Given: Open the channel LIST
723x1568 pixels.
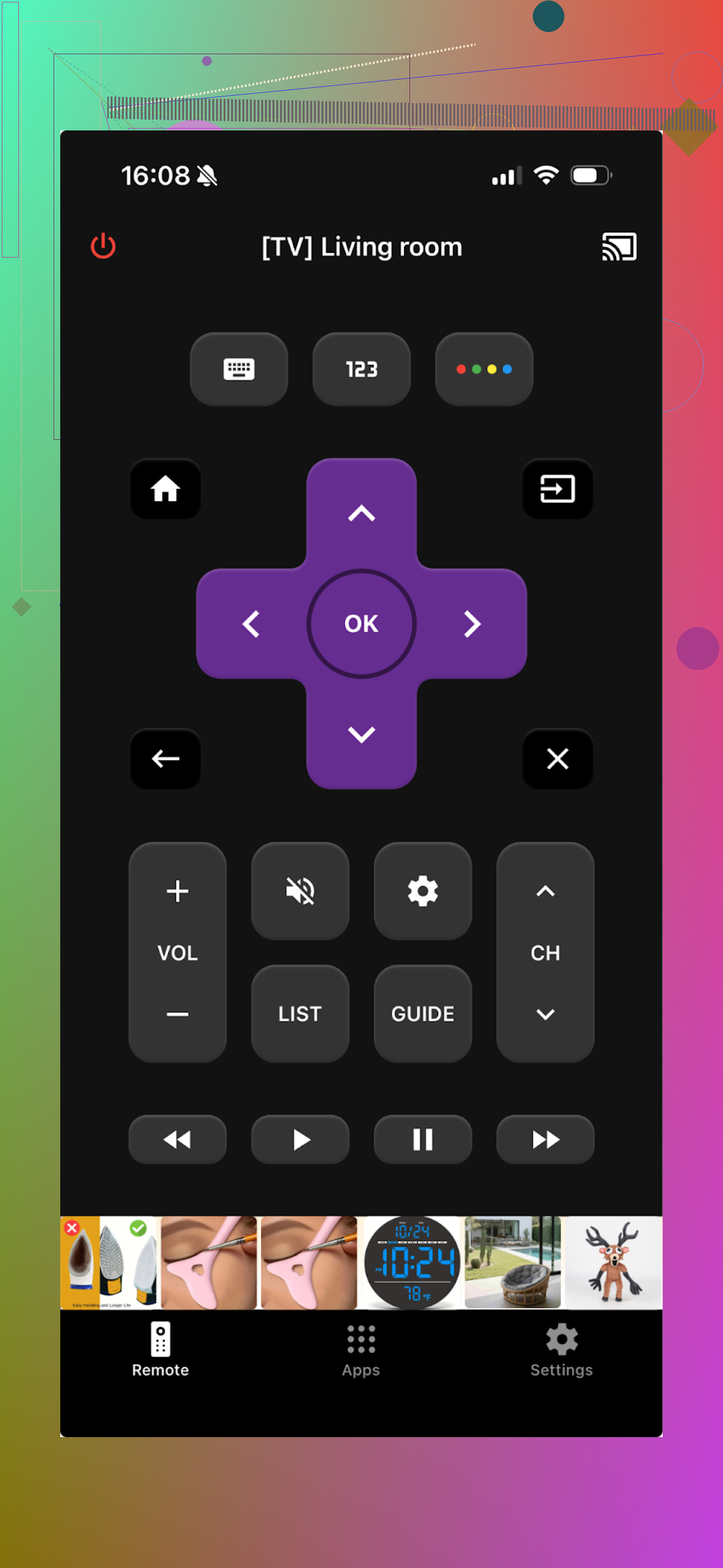Looking at the screenshot, I should point(300,1013).
